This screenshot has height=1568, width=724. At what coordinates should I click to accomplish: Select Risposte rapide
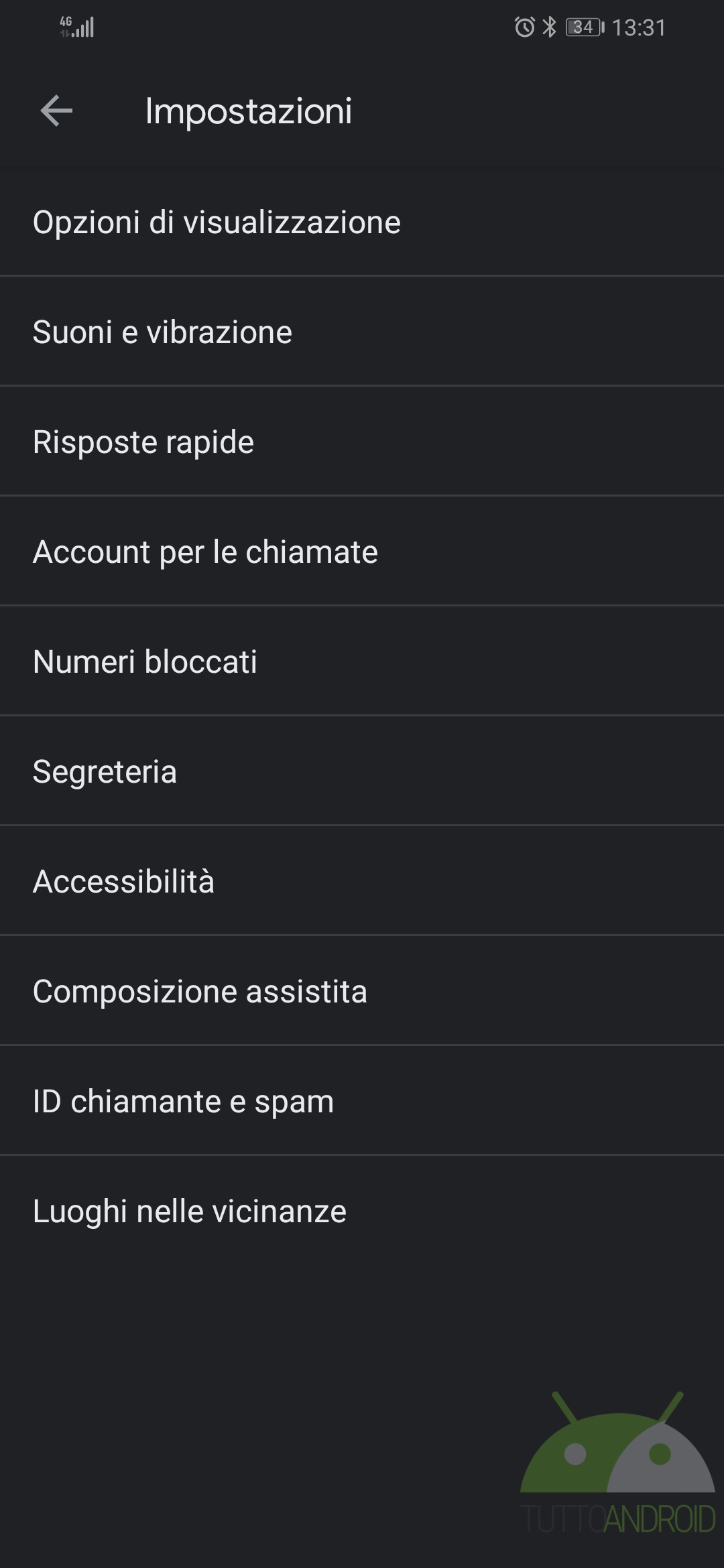[362, 442]
